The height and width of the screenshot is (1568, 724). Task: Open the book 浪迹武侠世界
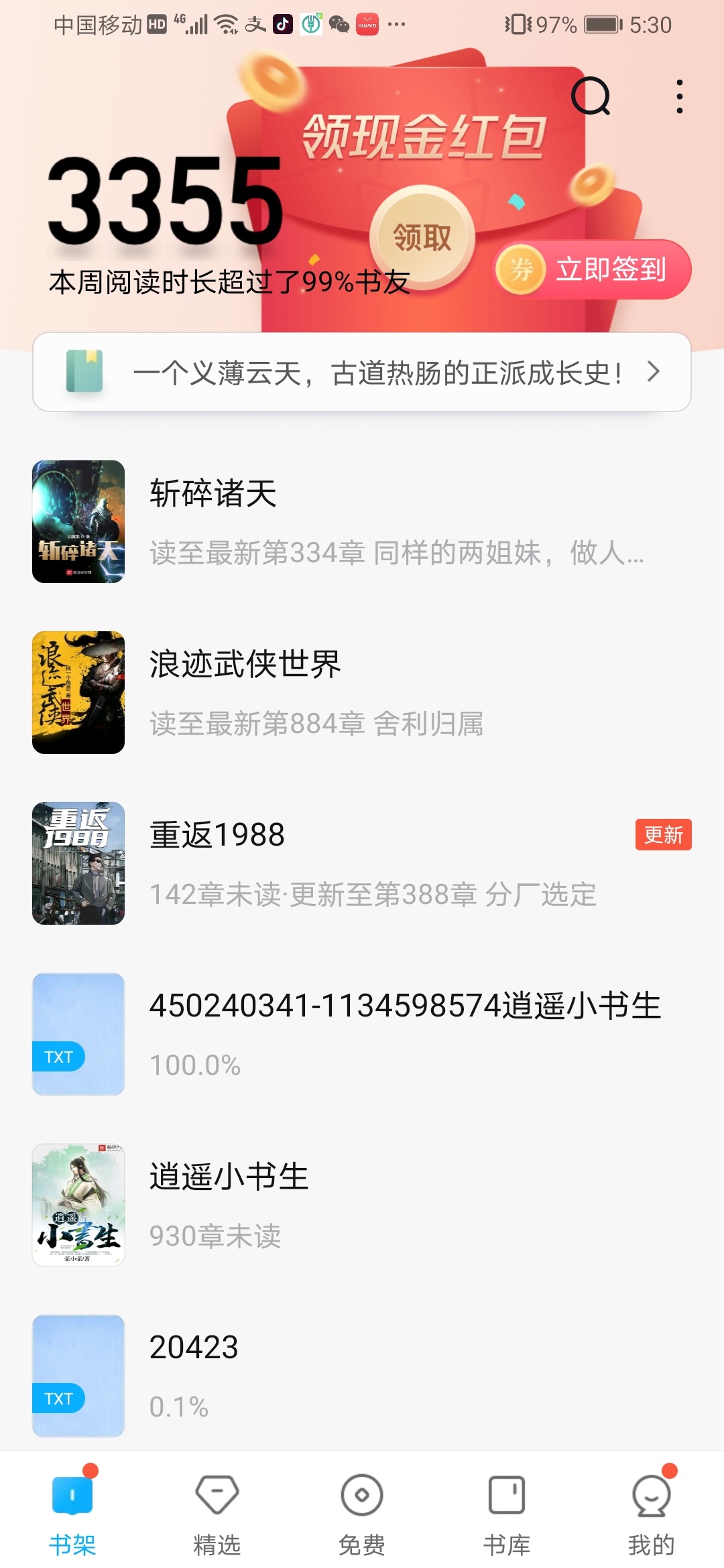tap(362, 692)
